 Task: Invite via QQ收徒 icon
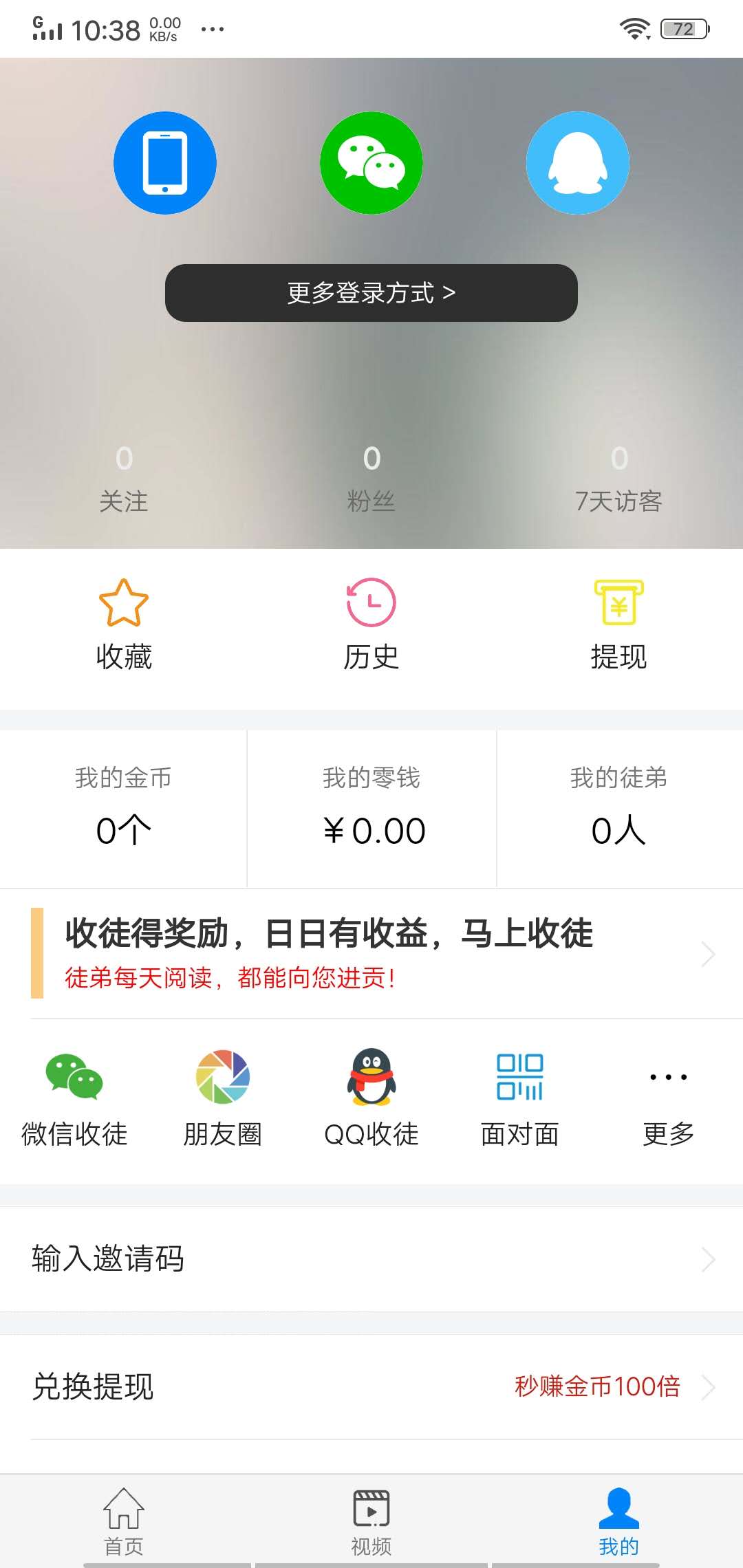(x=371, y=1076)
